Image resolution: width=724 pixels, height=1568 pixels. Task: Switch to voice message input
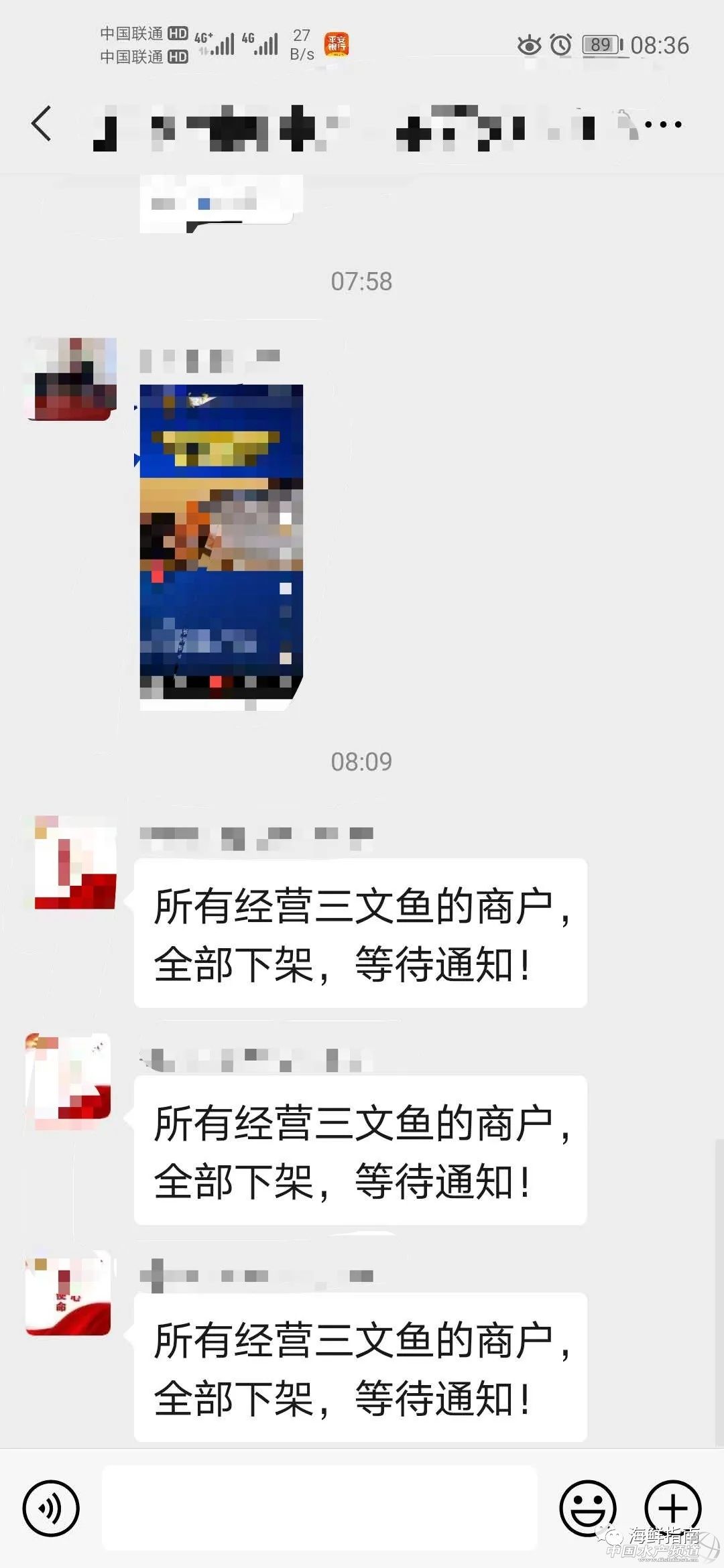[x=51, y=1509]
